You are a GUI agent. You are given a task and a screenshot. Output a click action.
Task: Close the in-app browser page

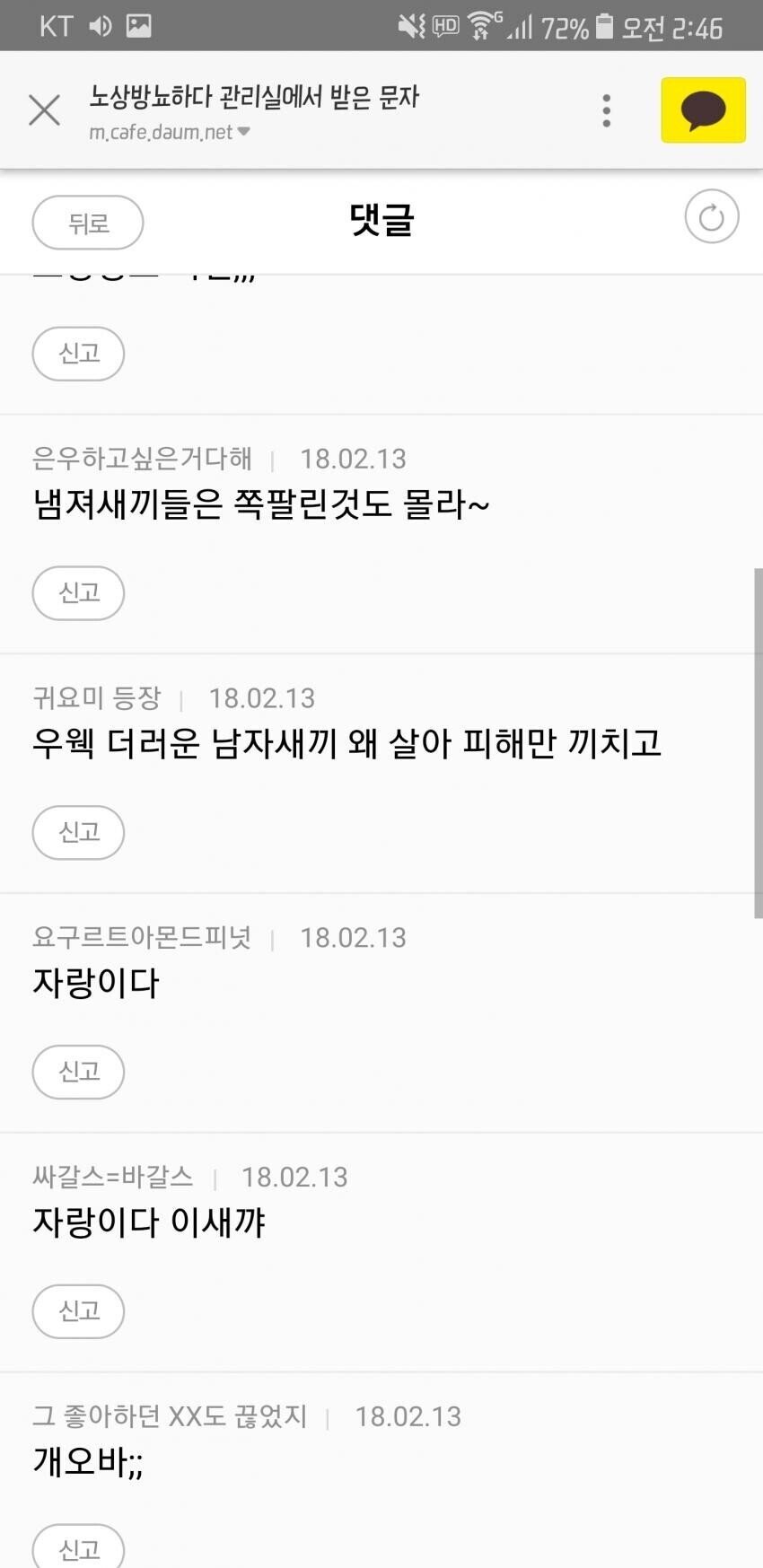pyautogui.click(x=44, y=110)
